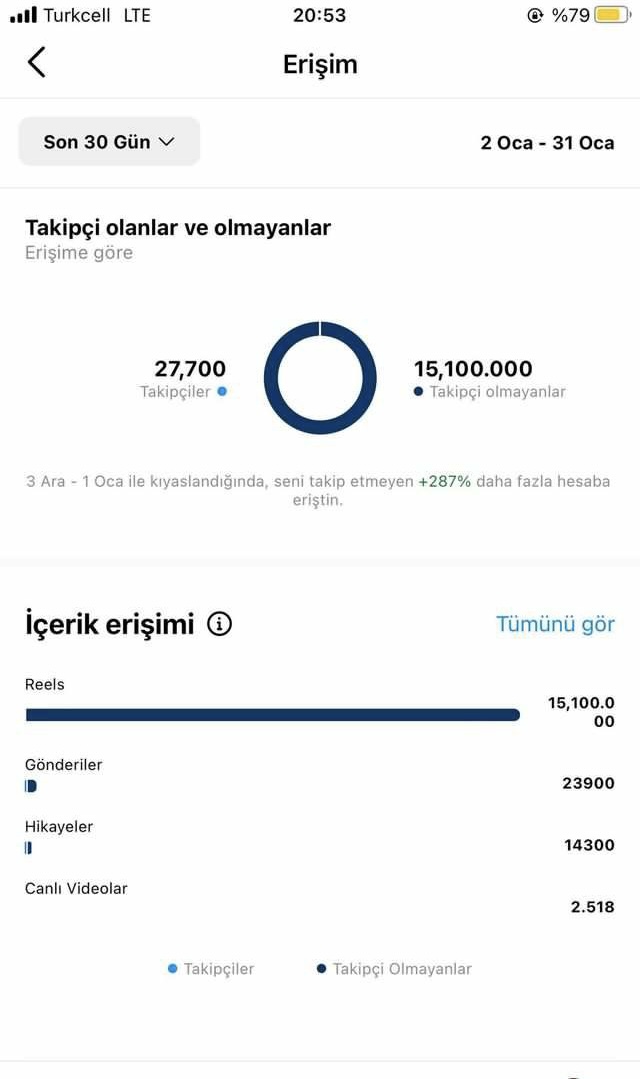Go back from the Erişim screen
640x1079 pixels.
pyautogui.click(x=36, y=63)
